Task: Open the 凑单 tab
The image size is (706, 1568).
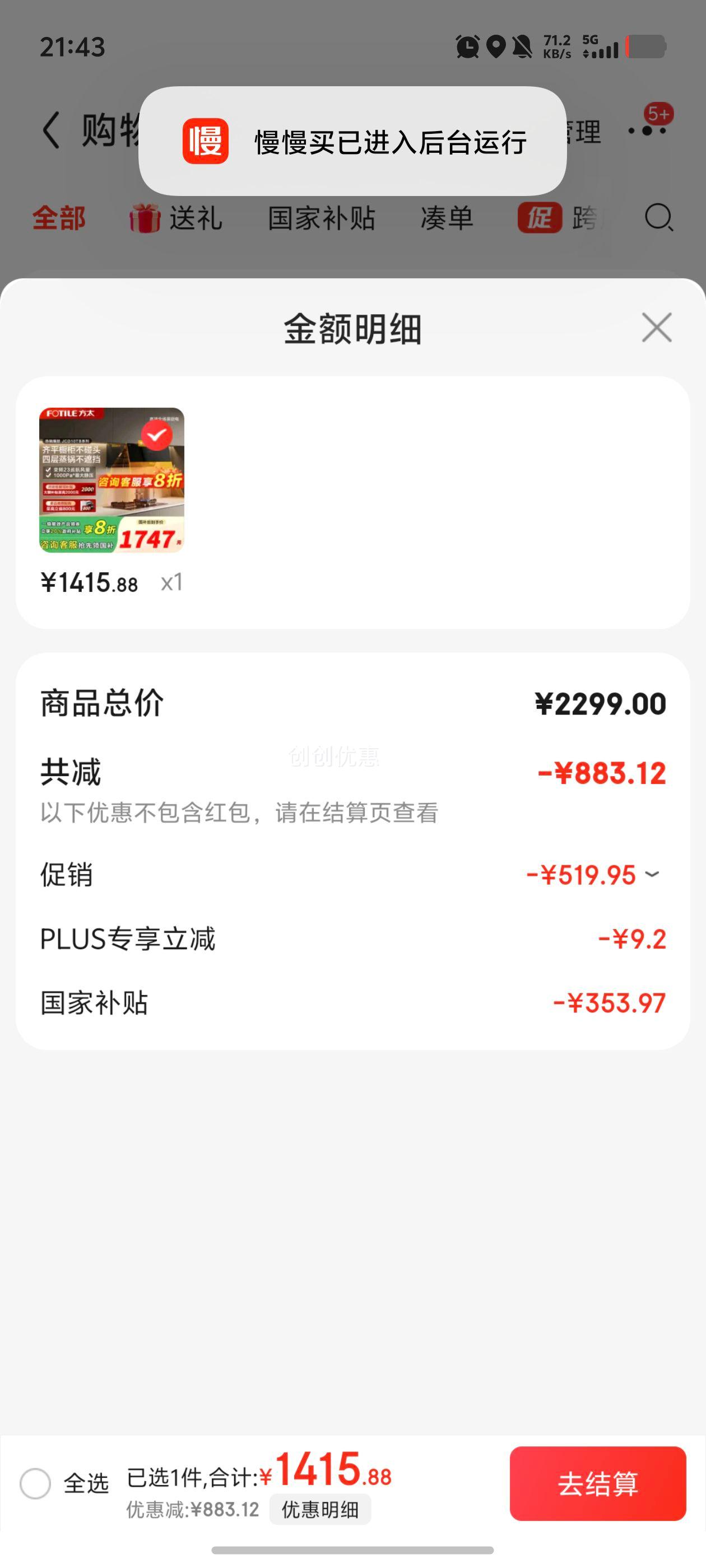Action: (x=447, y=219)
